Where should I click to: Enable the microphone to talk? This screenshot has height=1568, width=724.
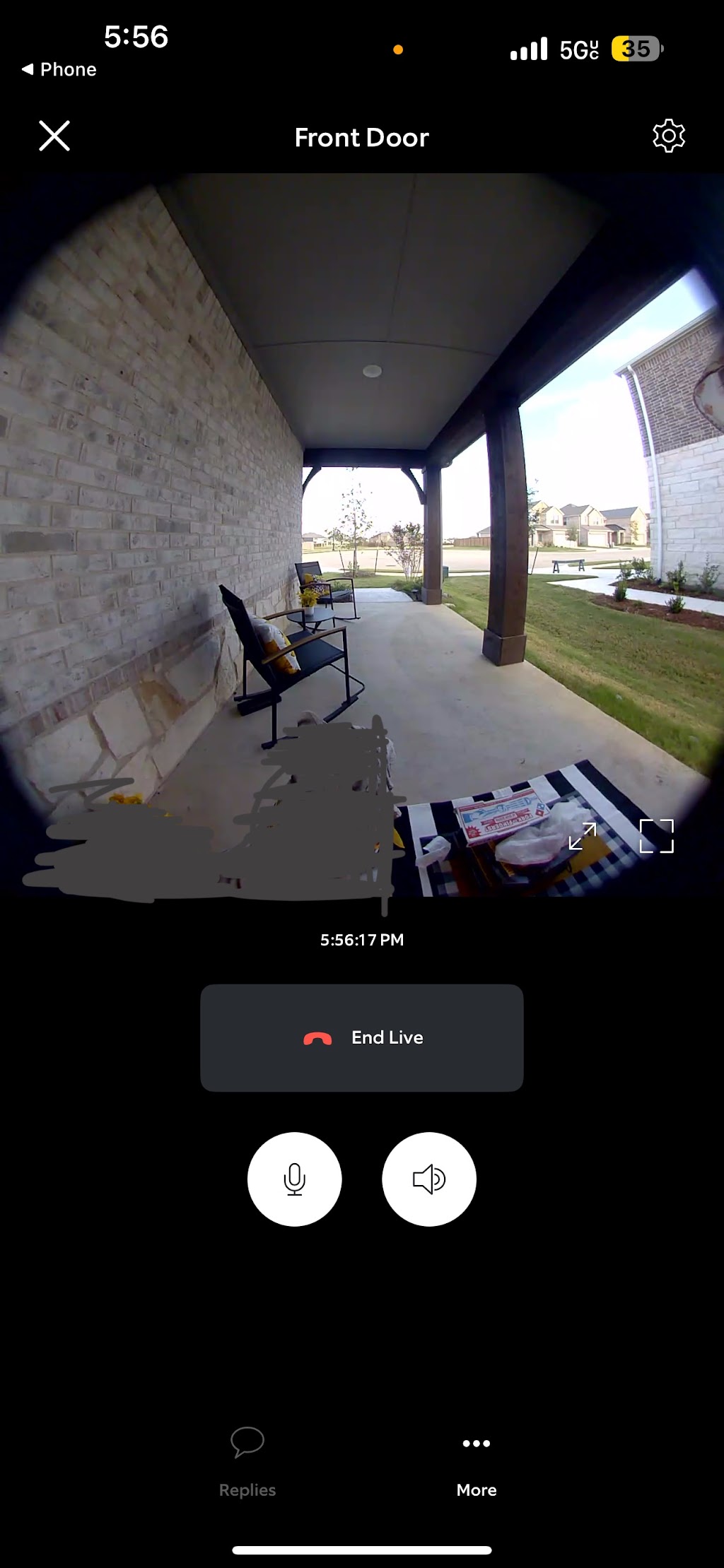295,1179
